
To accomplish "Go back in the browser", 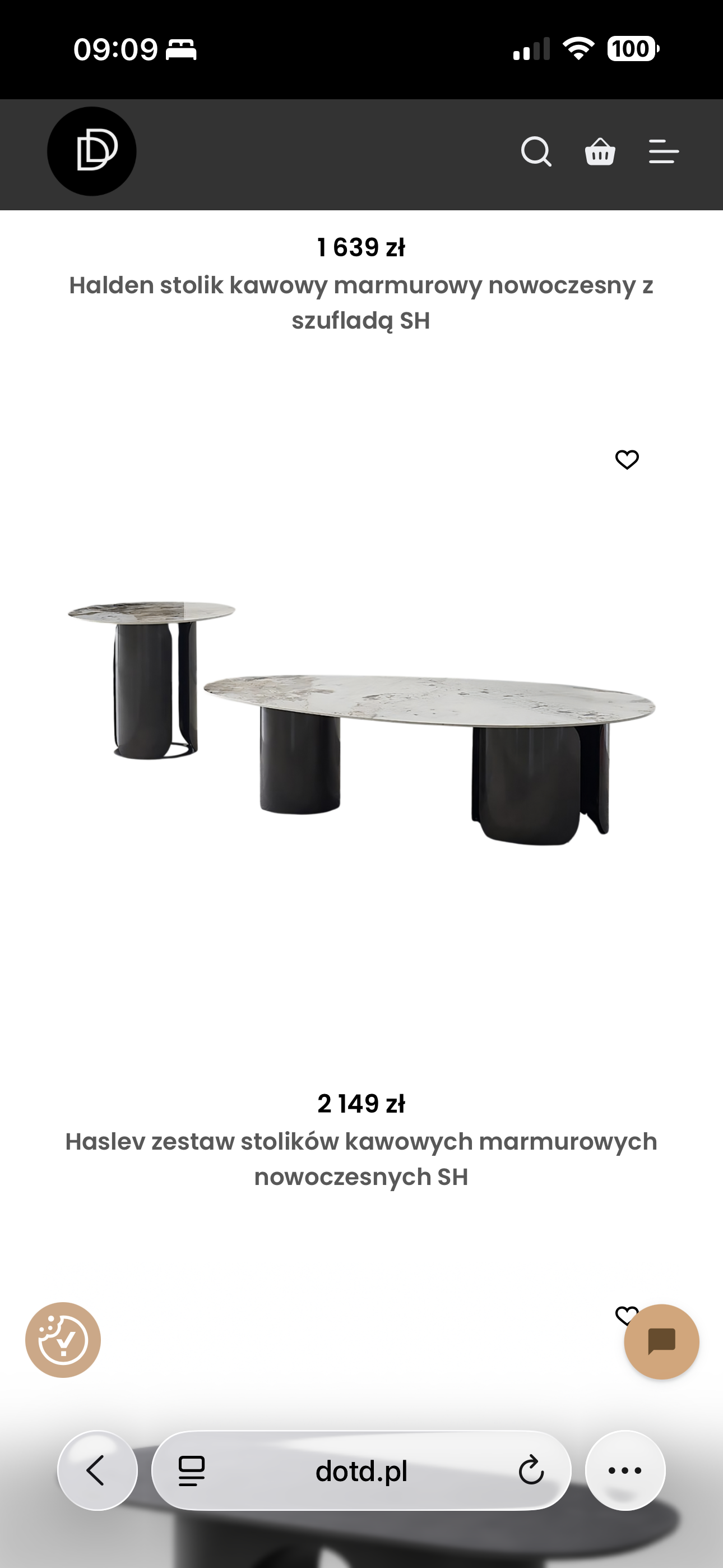I will pyautogui.click(x=98, y=1470).
